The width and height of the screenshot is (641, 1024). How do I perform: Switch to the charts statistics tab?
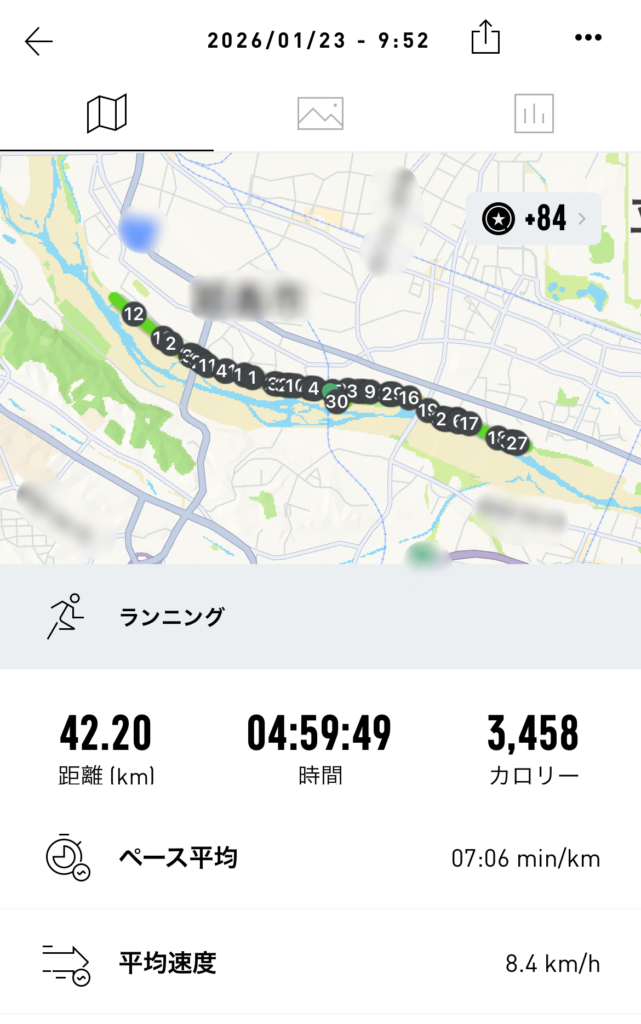(x=533, y=113)
